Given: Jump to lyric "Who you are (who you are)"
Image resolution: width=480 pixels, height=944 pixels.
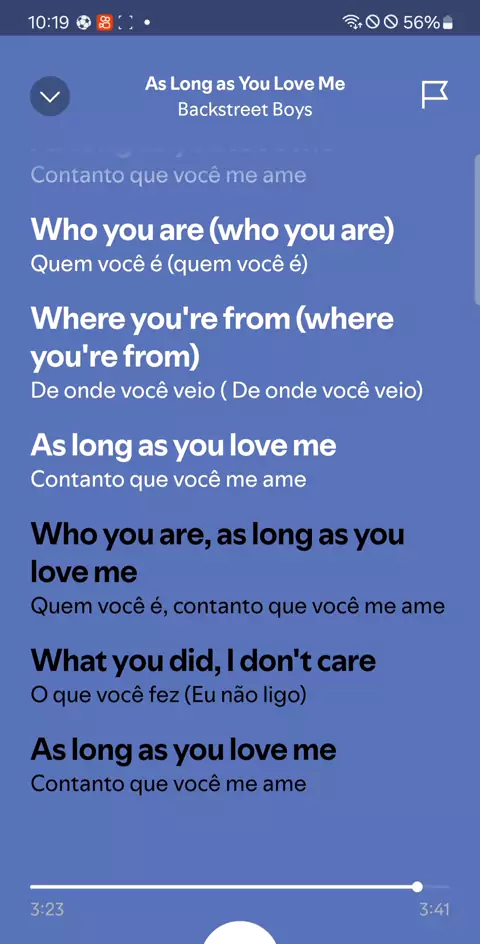Looking at the screenshot, I should point(212,231).
